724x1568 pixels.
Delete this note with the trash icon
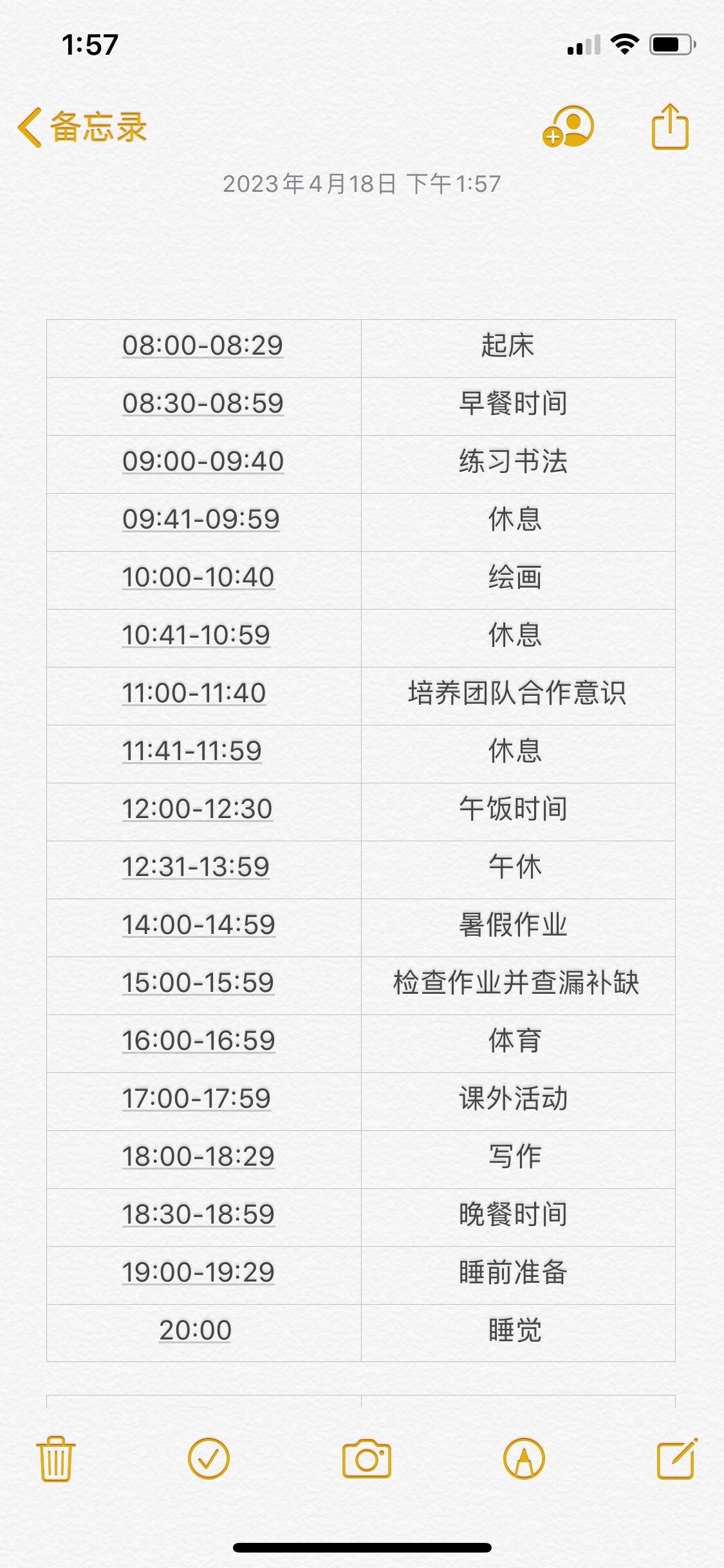coord(56,1459)
